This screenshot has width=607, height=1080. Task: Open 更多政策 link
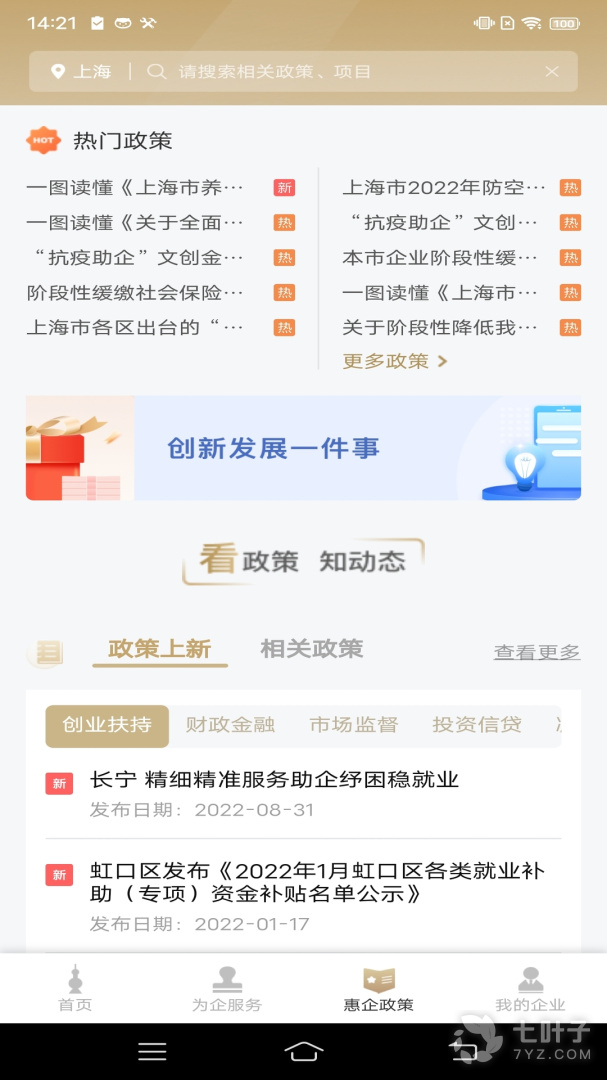coord(395,361)
